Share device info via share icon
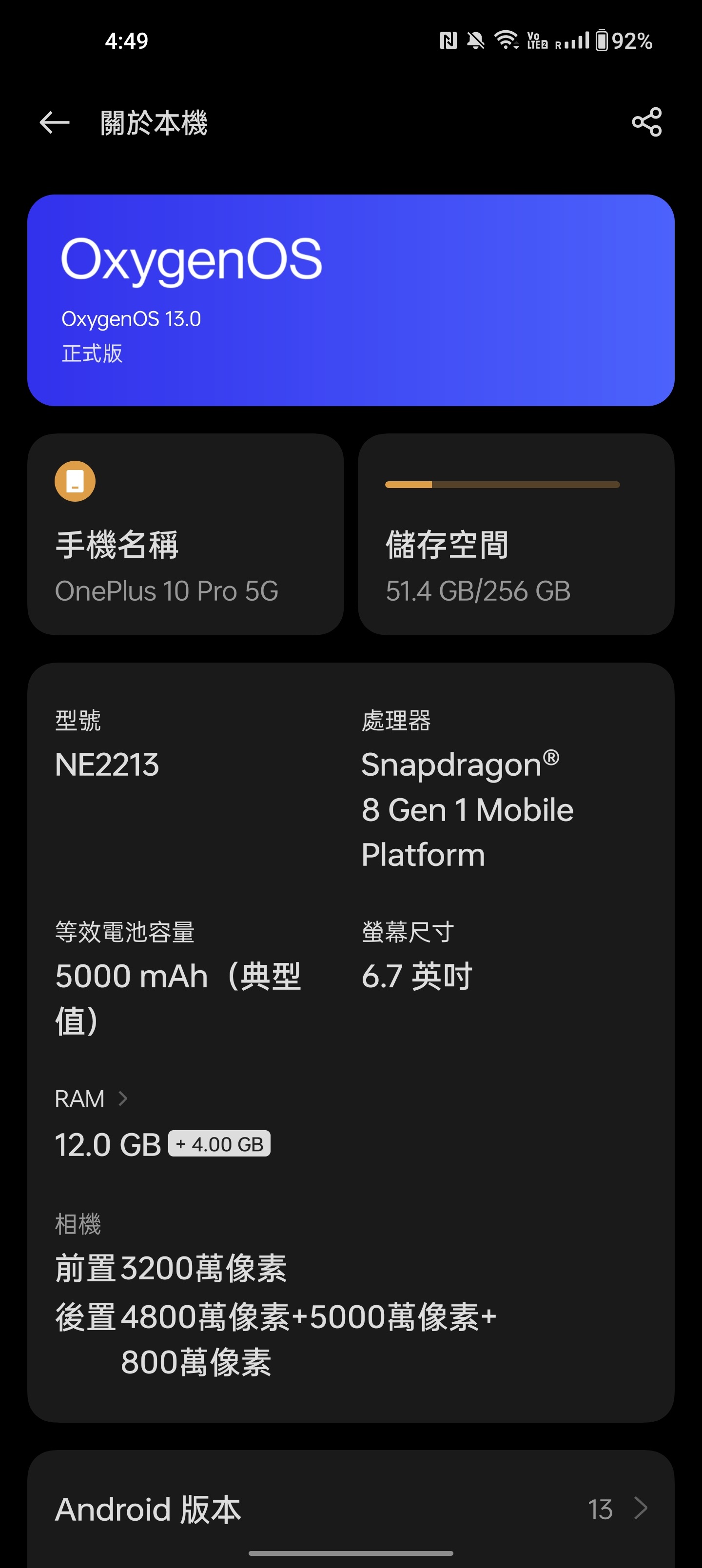 pyautogui.click(x=646, y=122)
